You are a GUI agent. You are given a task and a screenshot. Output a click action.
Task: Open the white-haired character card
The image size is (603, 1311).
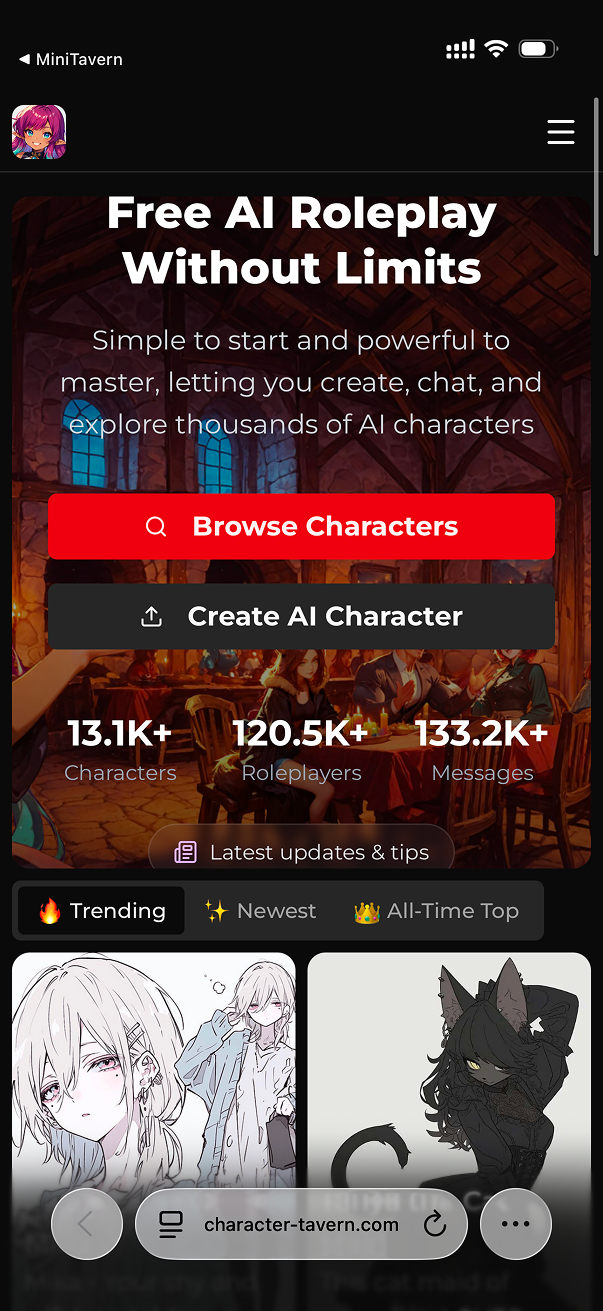154,1070
